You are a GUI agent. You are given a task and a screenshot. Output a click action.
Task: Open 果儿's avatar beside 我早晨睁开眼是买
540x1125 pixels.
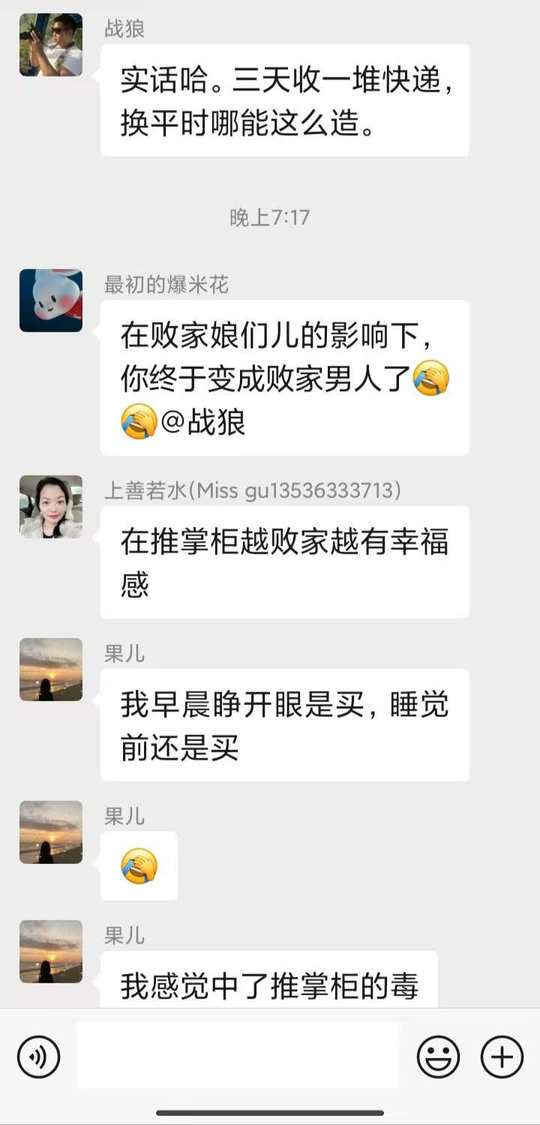[x=51, y=669]
